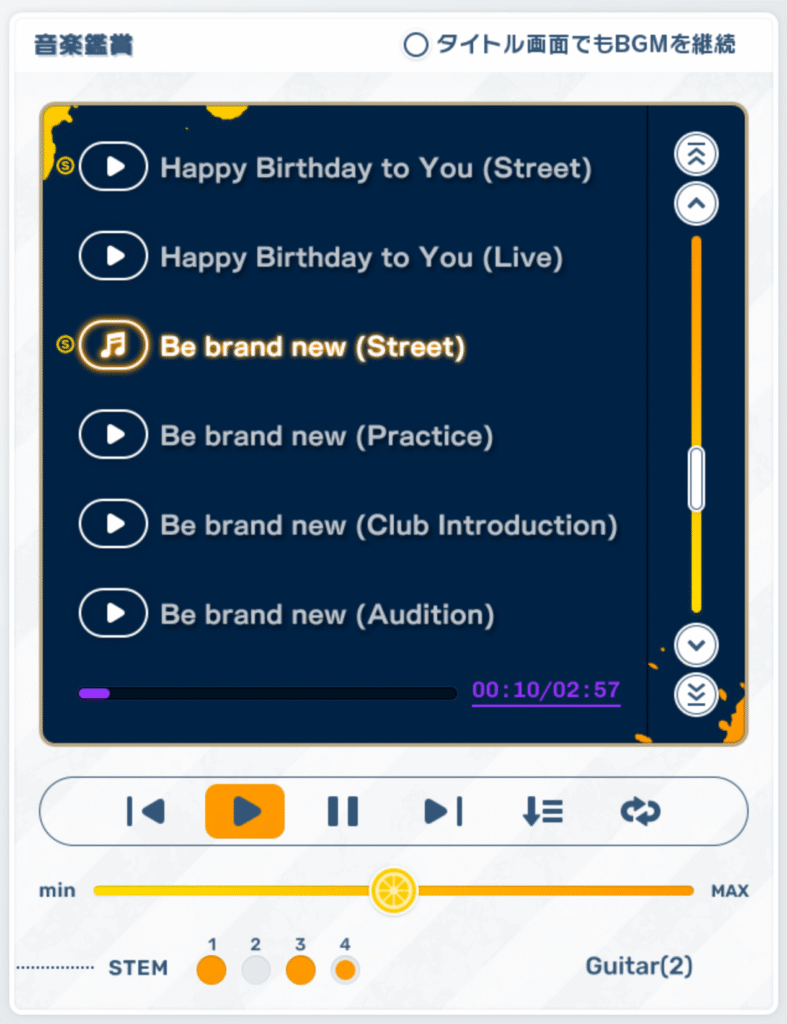Play Be brand new (Audition)
This screenshot has width=787, height=1024.
pos(114,613)
